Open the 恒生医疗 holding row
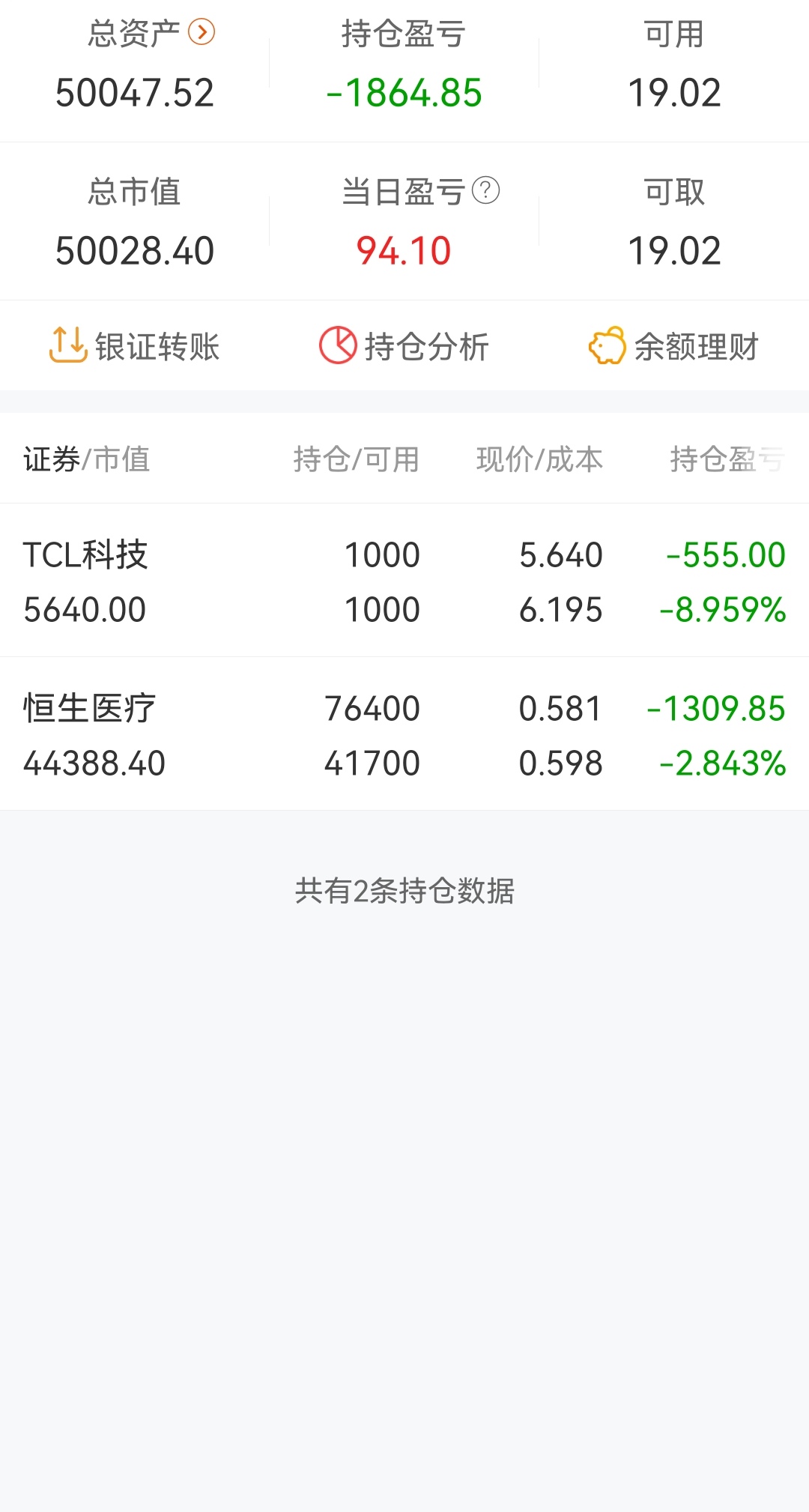Viewport: 809px width, 1512px height. pos(404,734)
